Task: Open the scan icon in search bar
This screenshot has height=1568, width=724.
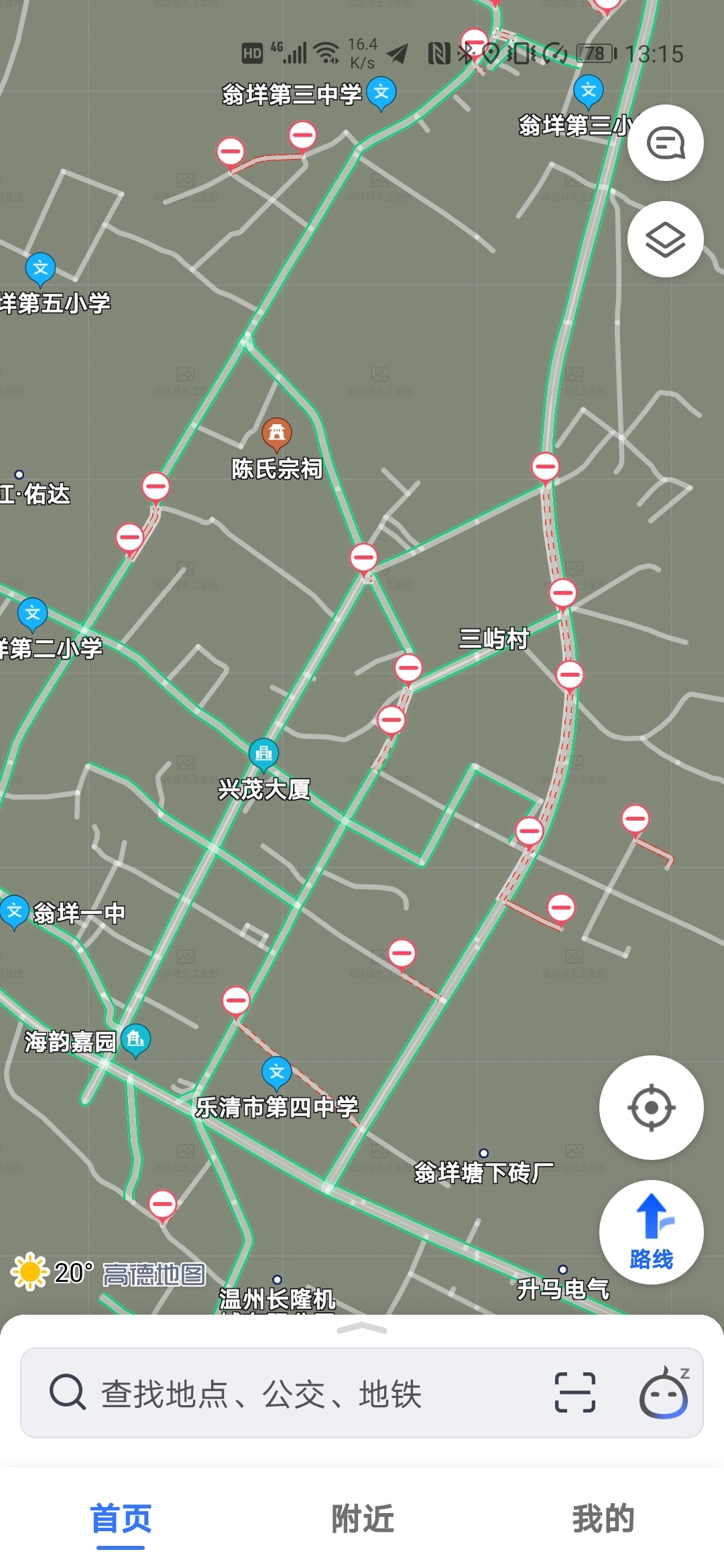Action: 575,1392
